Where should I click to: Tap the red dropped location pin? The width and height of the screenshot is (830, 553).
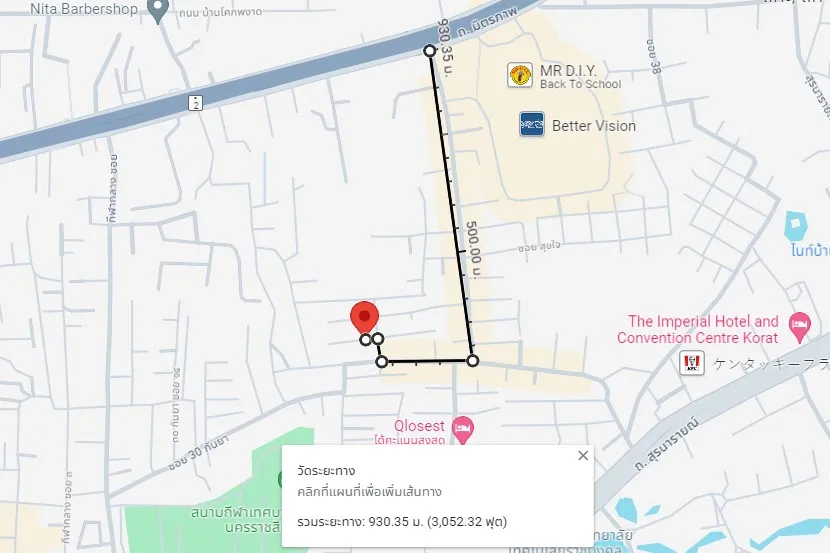click(x=365, y=317)
